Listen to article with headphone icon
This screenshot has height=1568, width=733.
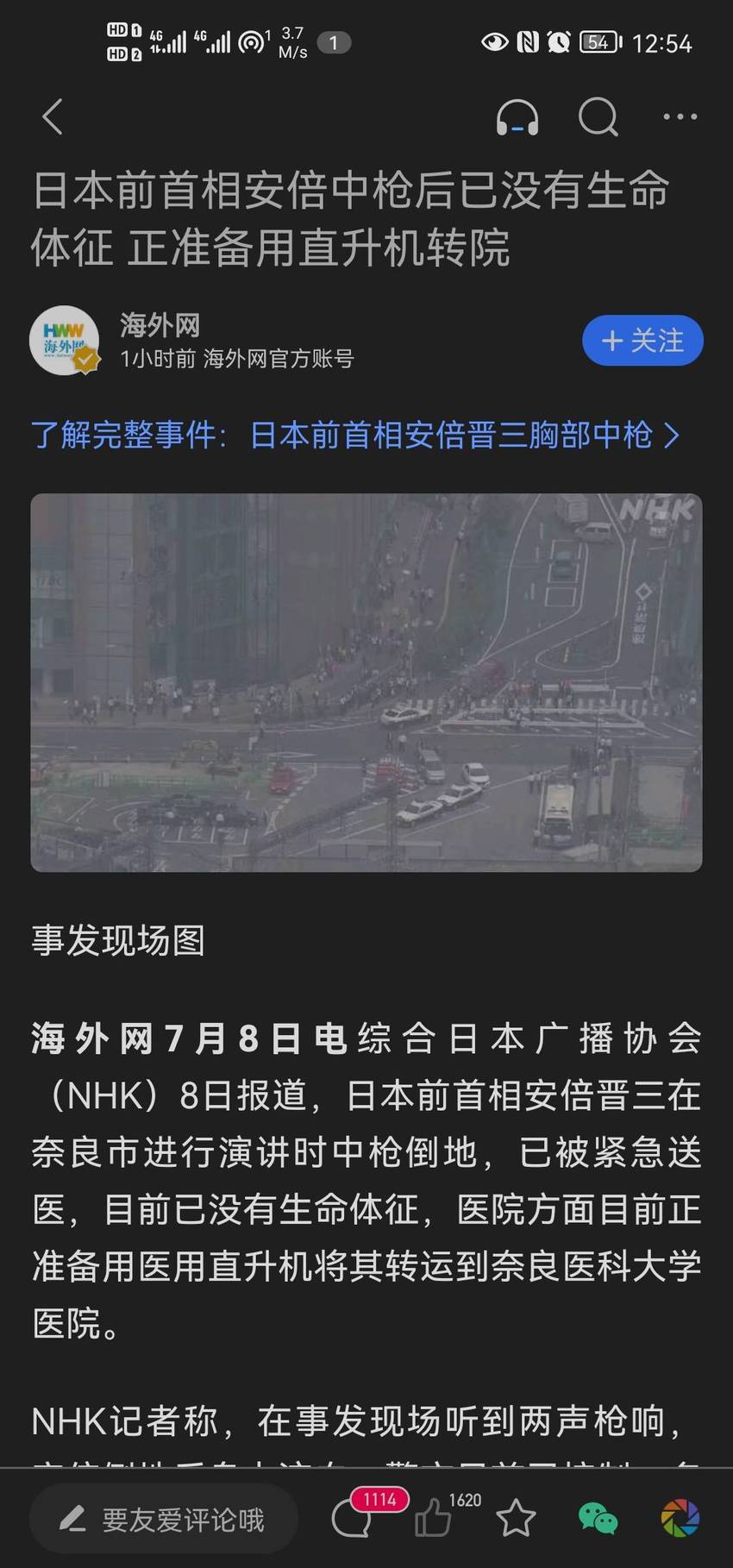coord(517,116)
